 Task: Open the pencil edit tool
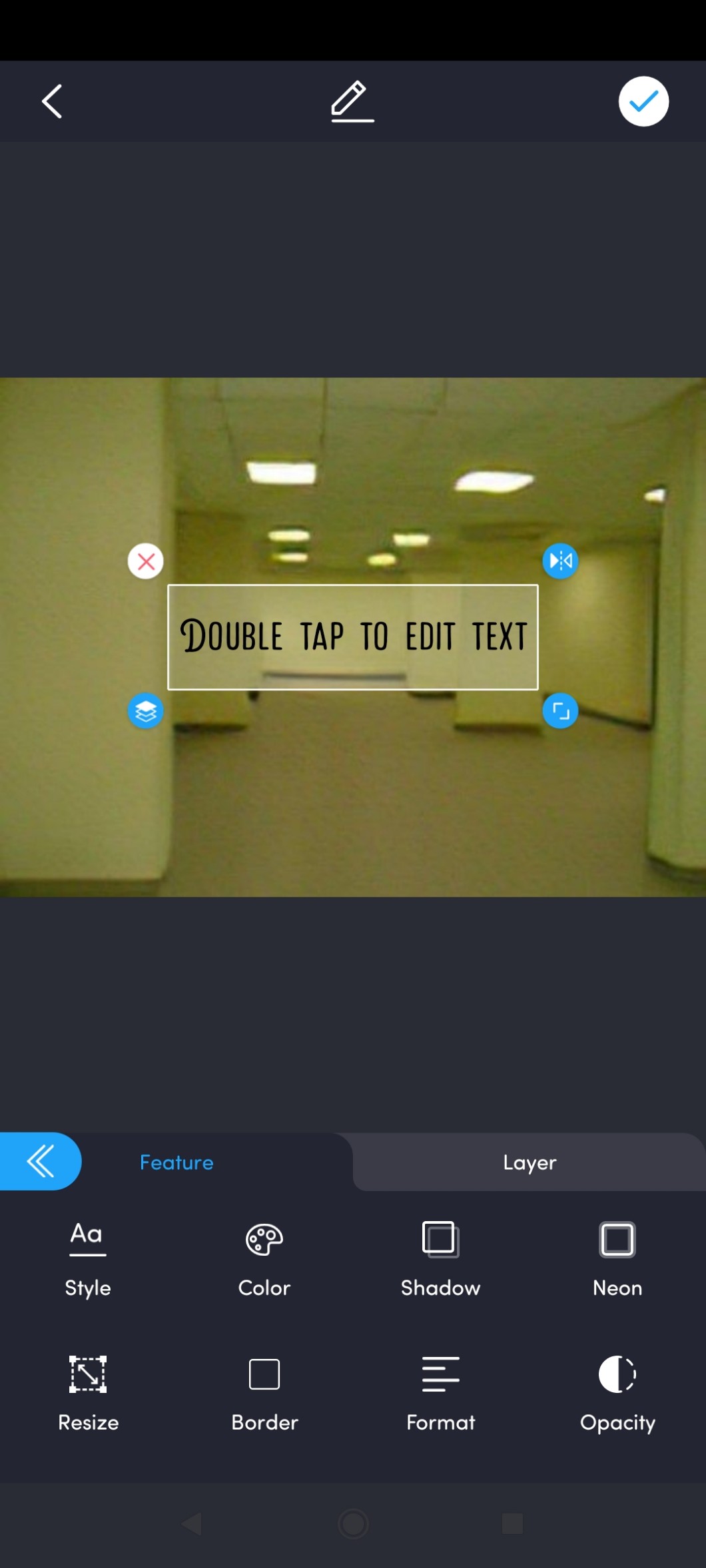(x=352, y=101)
